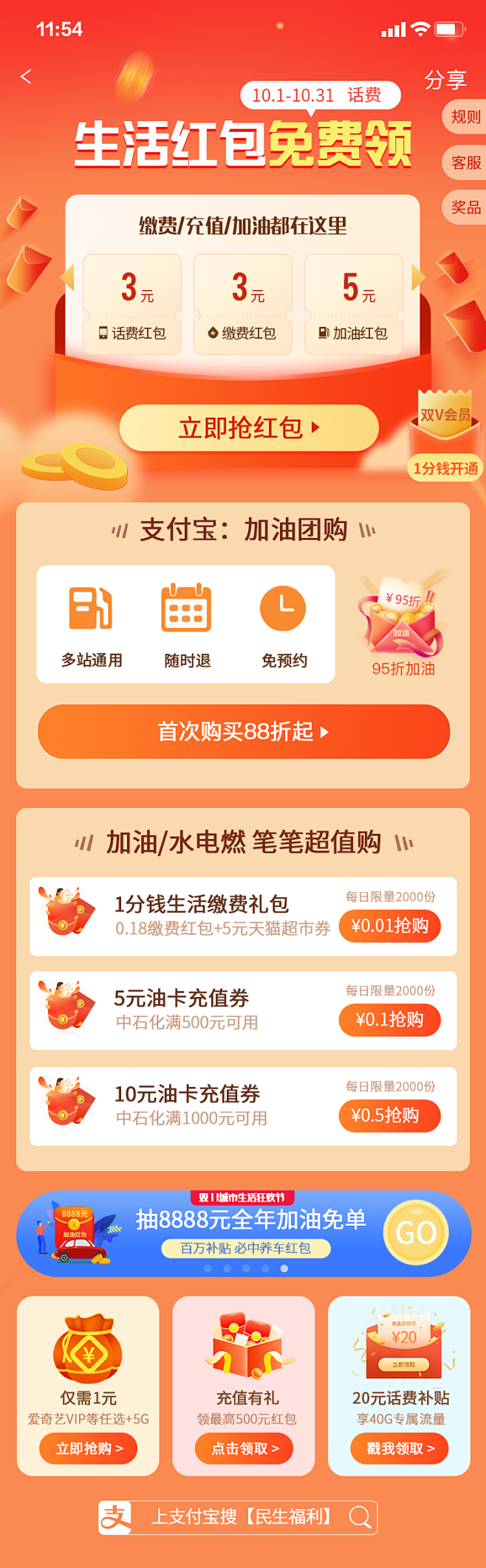486x1568 pixels.
Task: Tap 立即抢红包 button
Action: point(249,428)
